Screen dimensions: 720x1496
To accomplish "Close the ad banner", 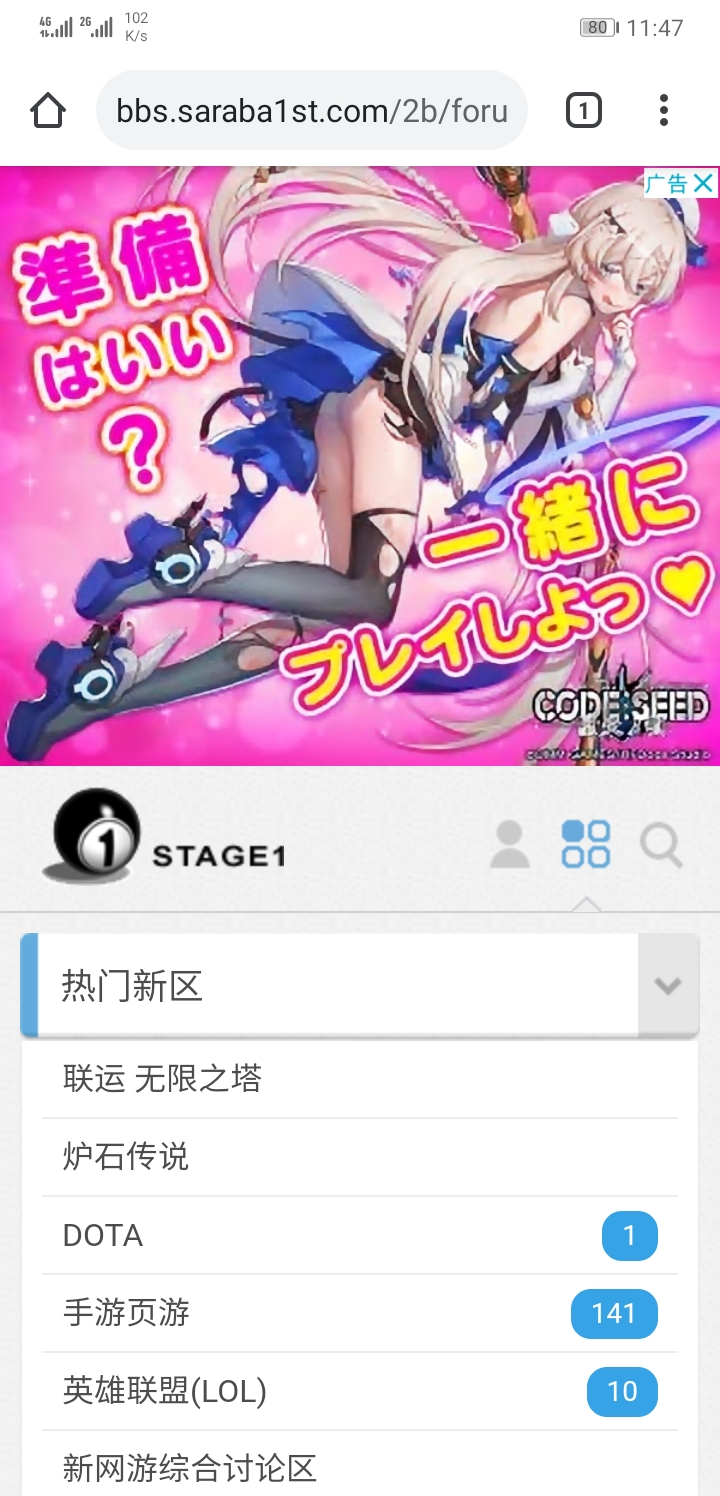I will coord(704,184).
